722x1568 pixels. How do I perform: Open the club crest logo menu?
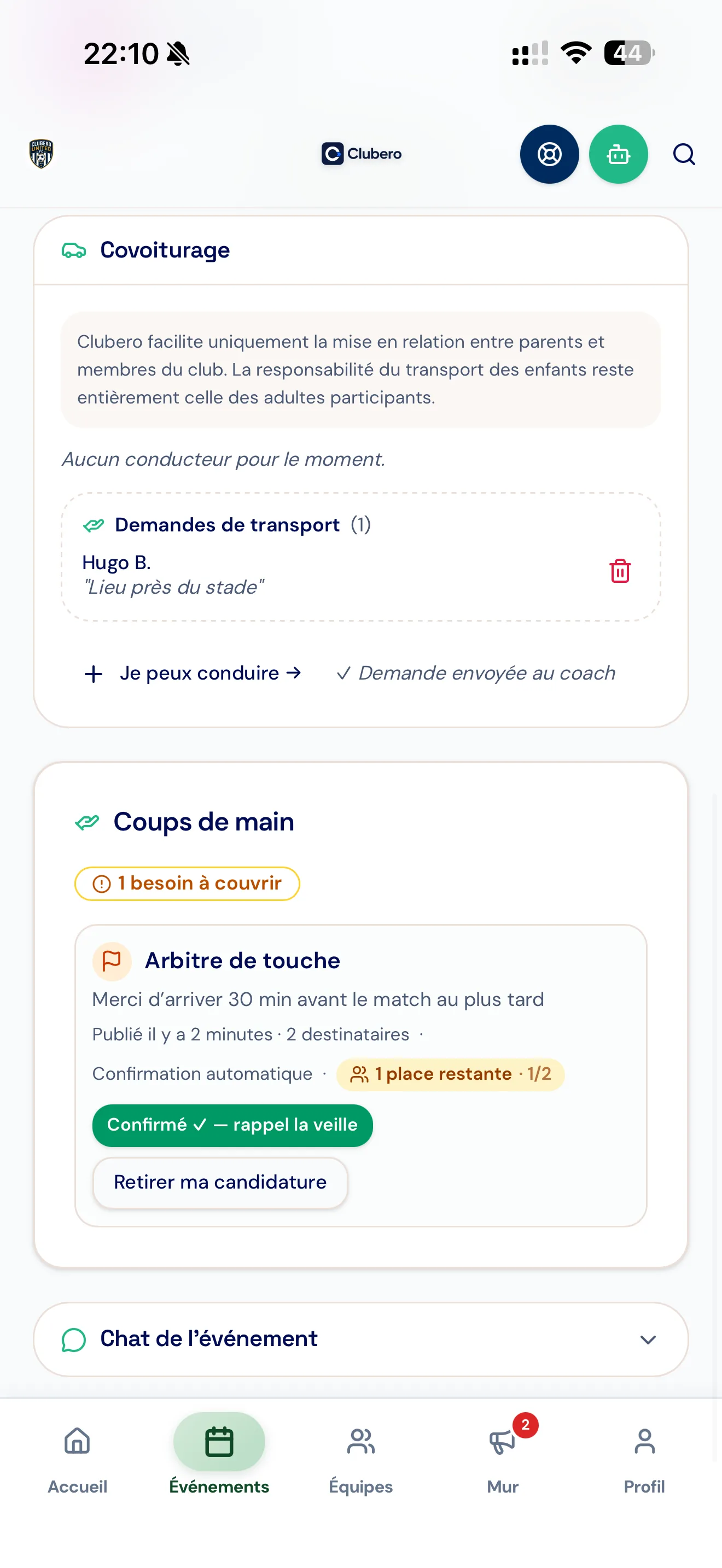41,154
